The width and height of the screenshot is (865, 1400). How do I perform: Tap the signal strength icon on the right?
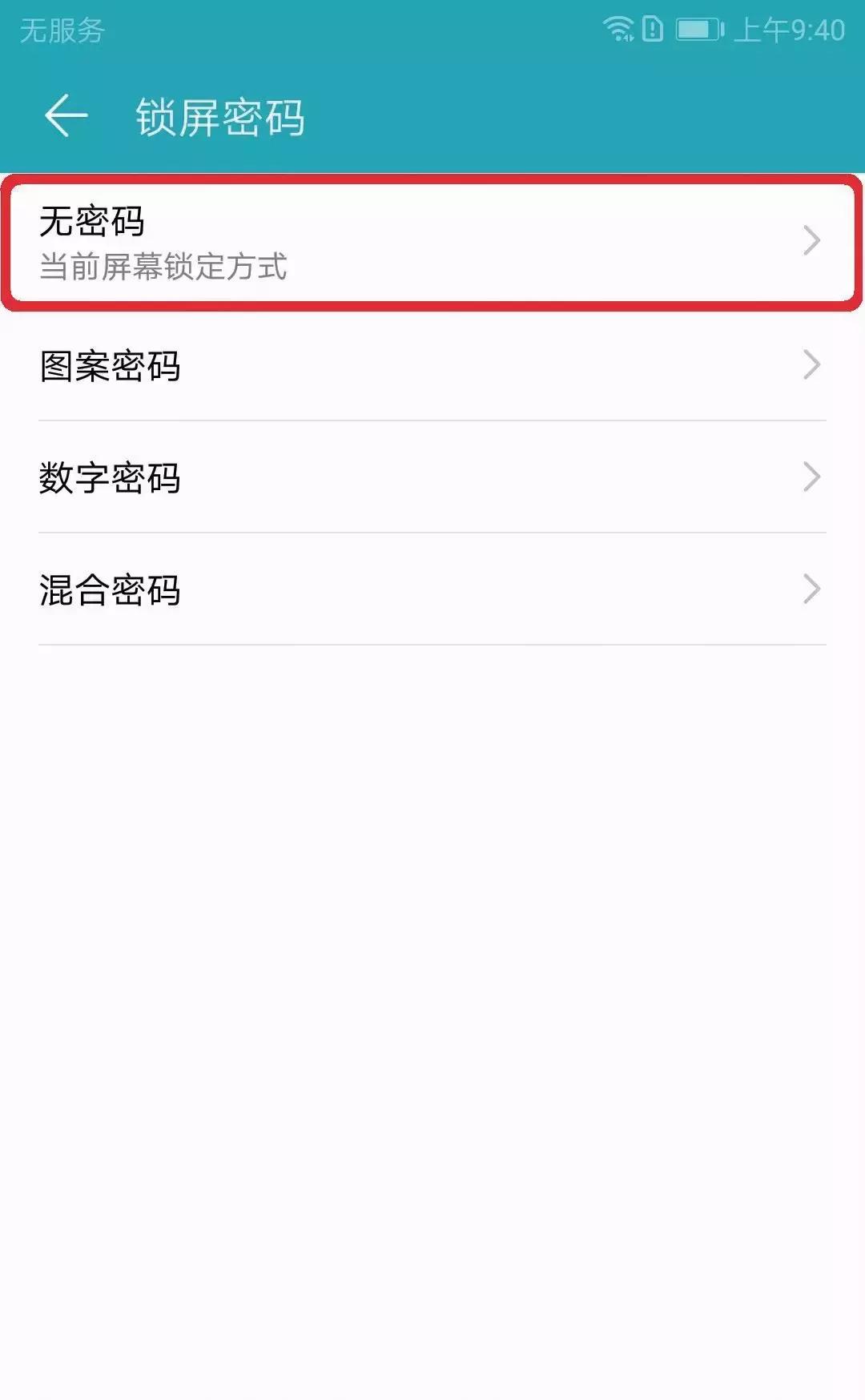618,27
